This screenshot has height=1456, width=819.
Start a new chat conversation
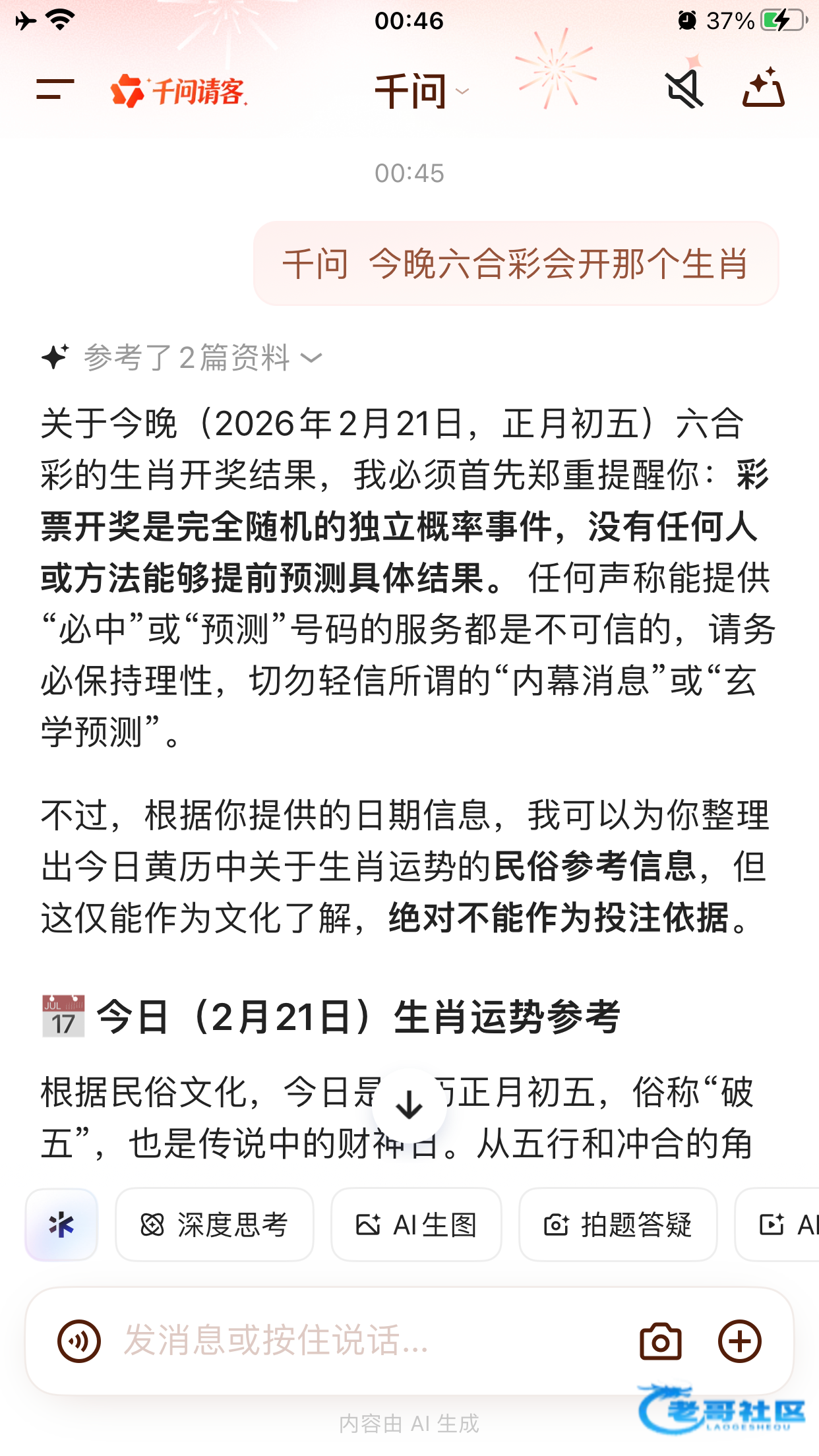tap(763, 88)
